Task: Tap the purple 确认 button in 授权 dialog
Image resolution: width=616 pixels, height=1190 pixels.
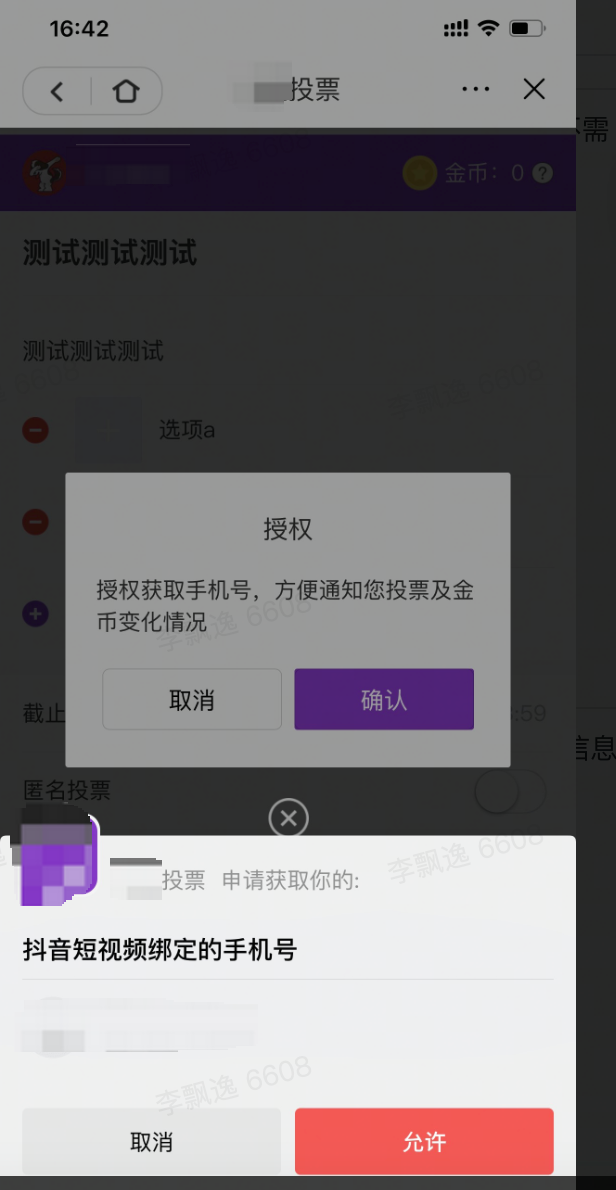Action: 384,699
